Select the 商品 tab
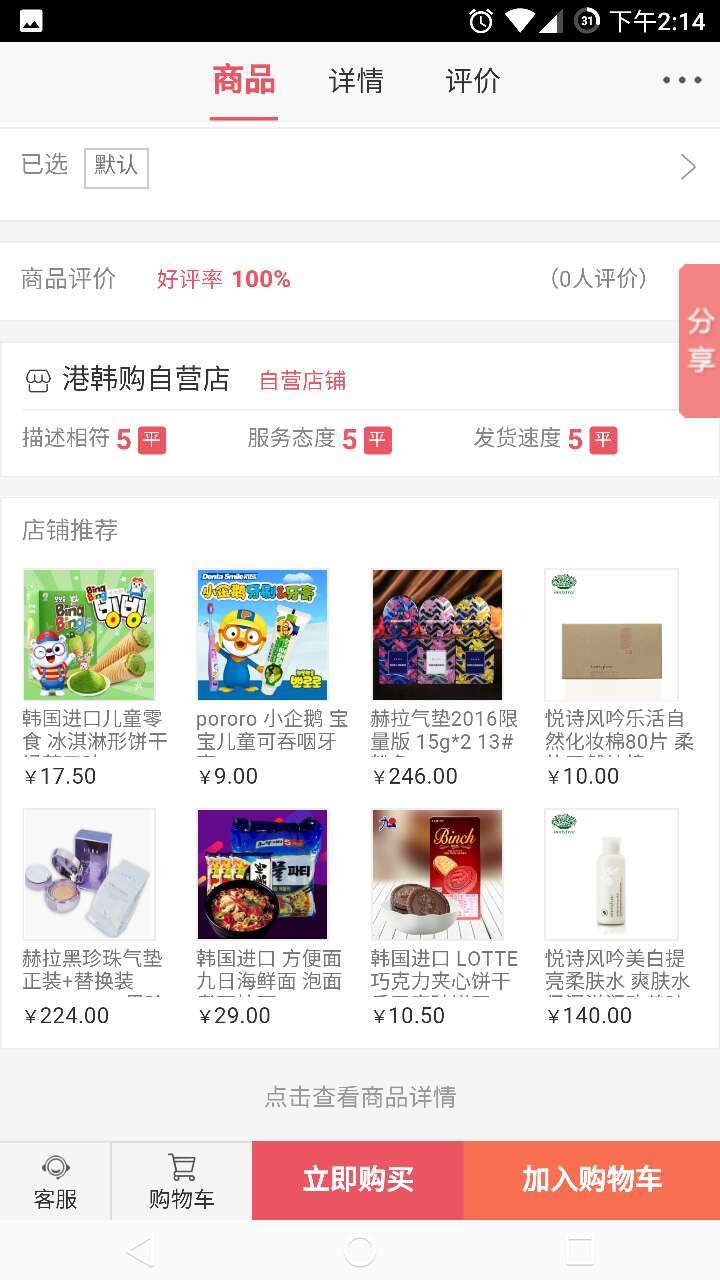Screen dimensions: 720x1280 [x=244, y=81]
